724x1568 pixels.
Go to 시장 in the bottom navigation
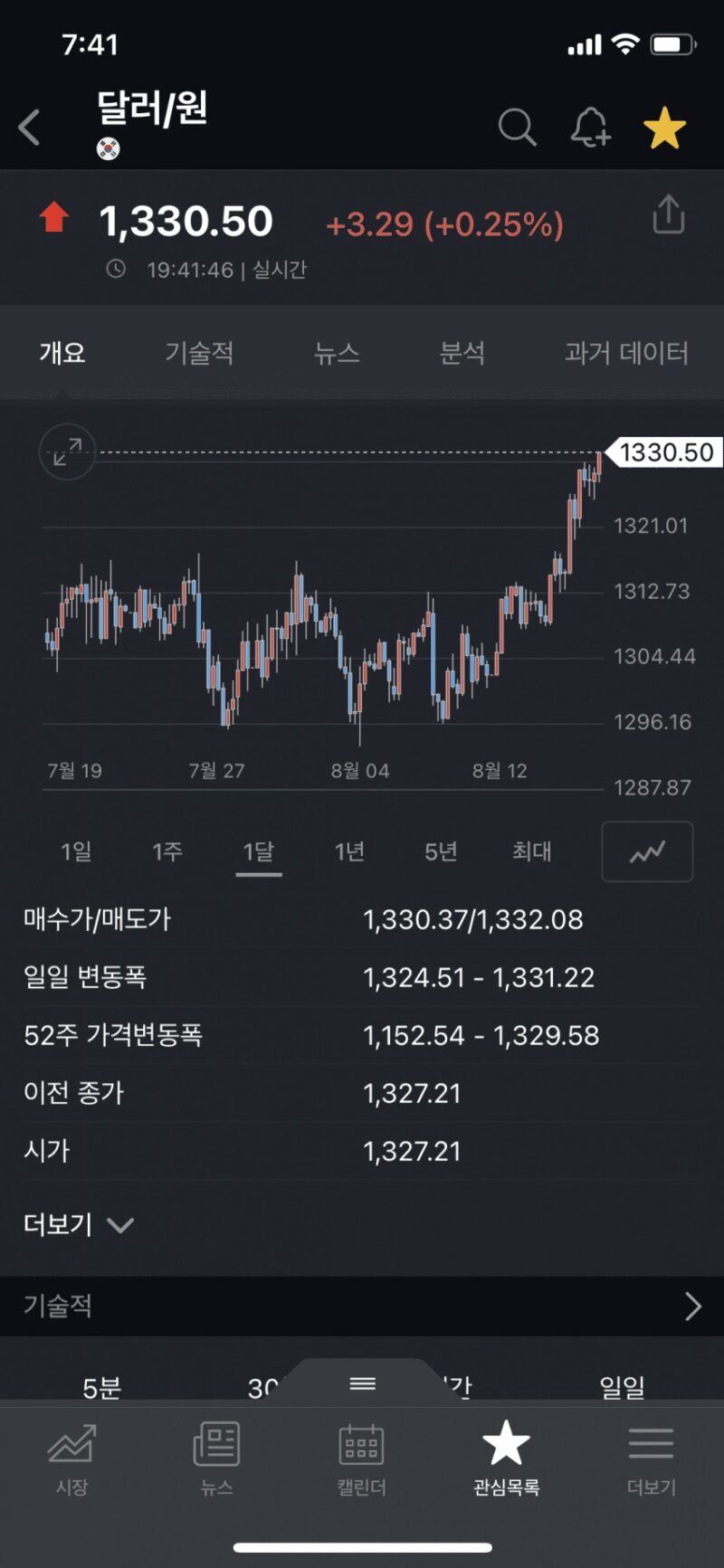point(71,1456)
